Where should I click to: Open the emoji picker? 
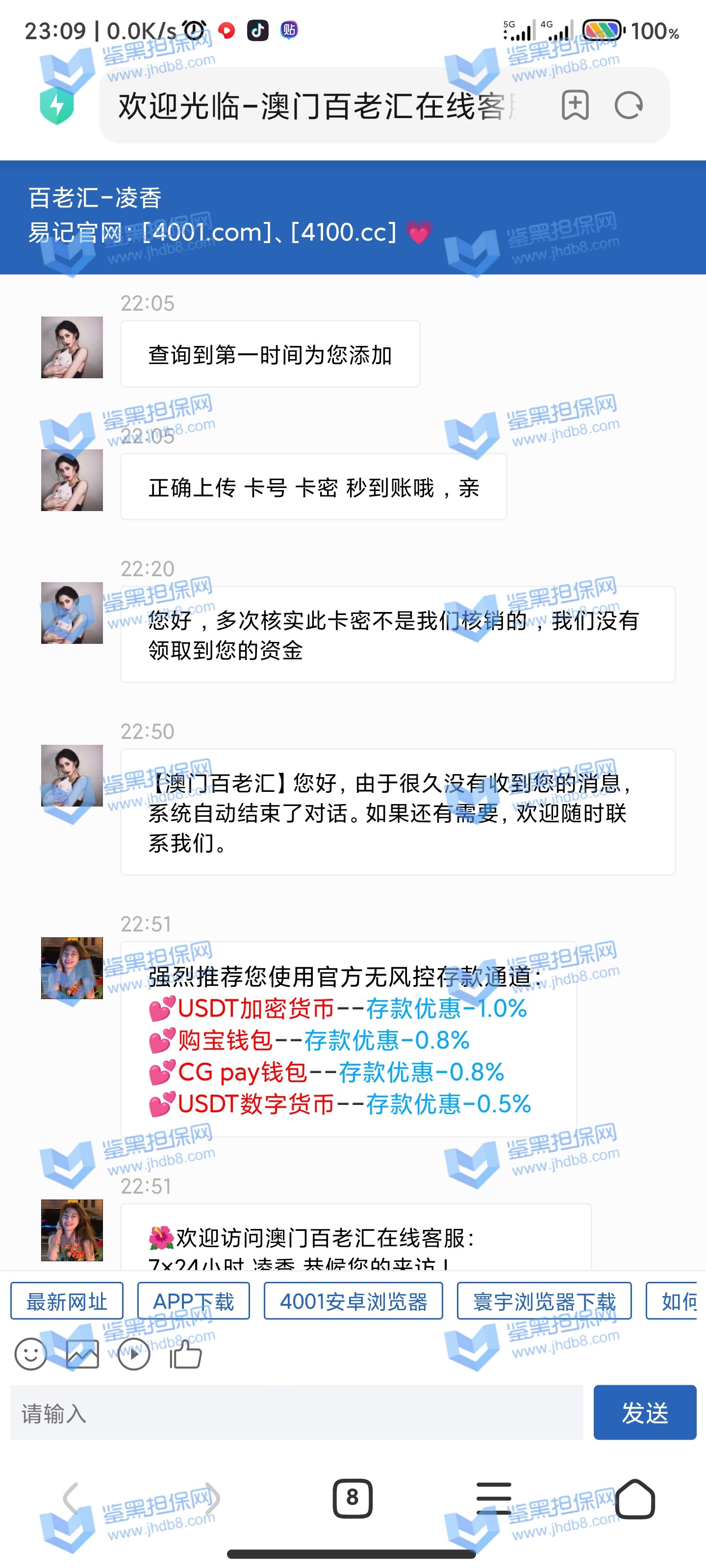[30, 1354]
